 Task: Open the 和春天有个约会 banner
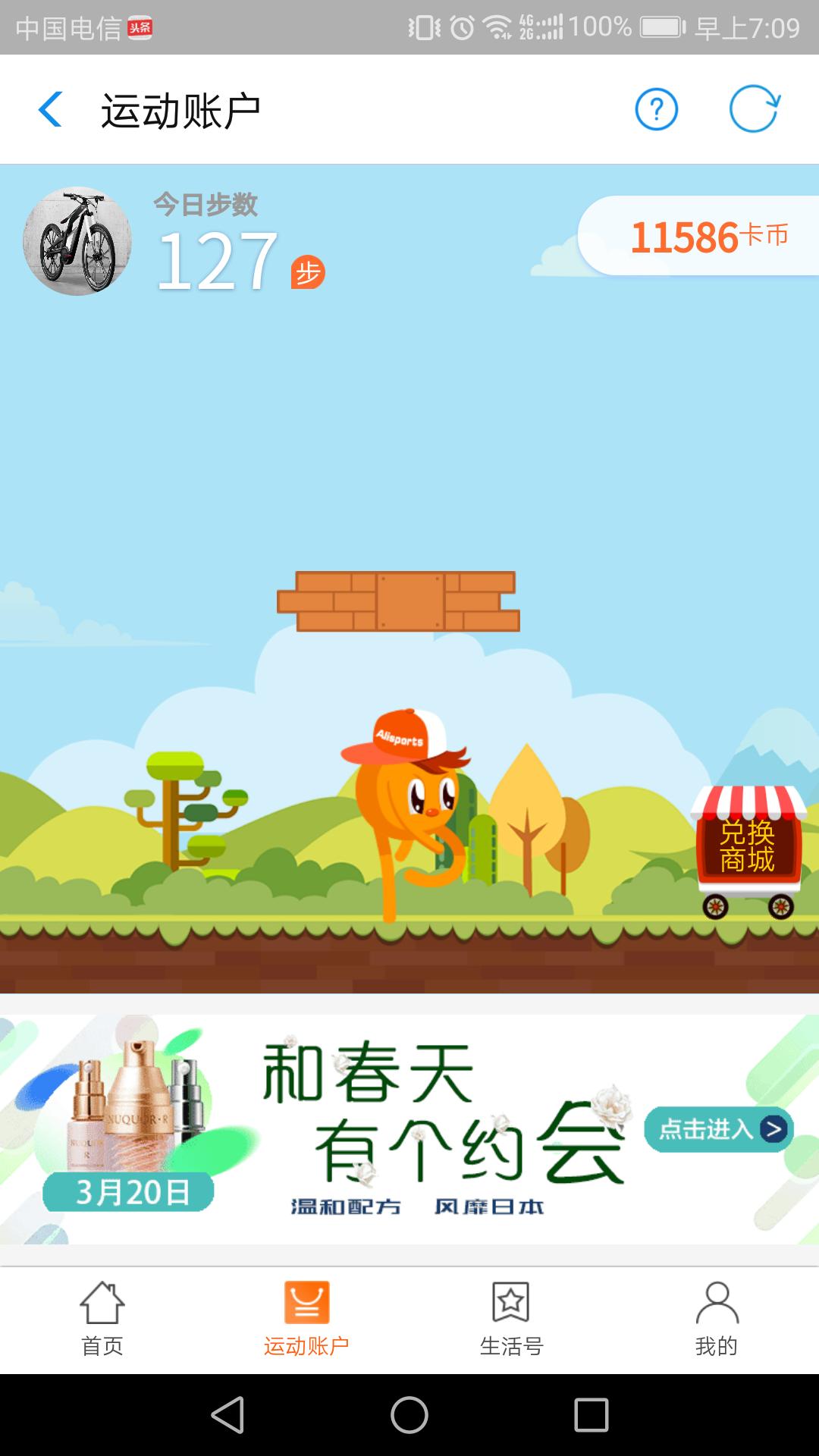pyautogui.click(x=409, y=1128)
